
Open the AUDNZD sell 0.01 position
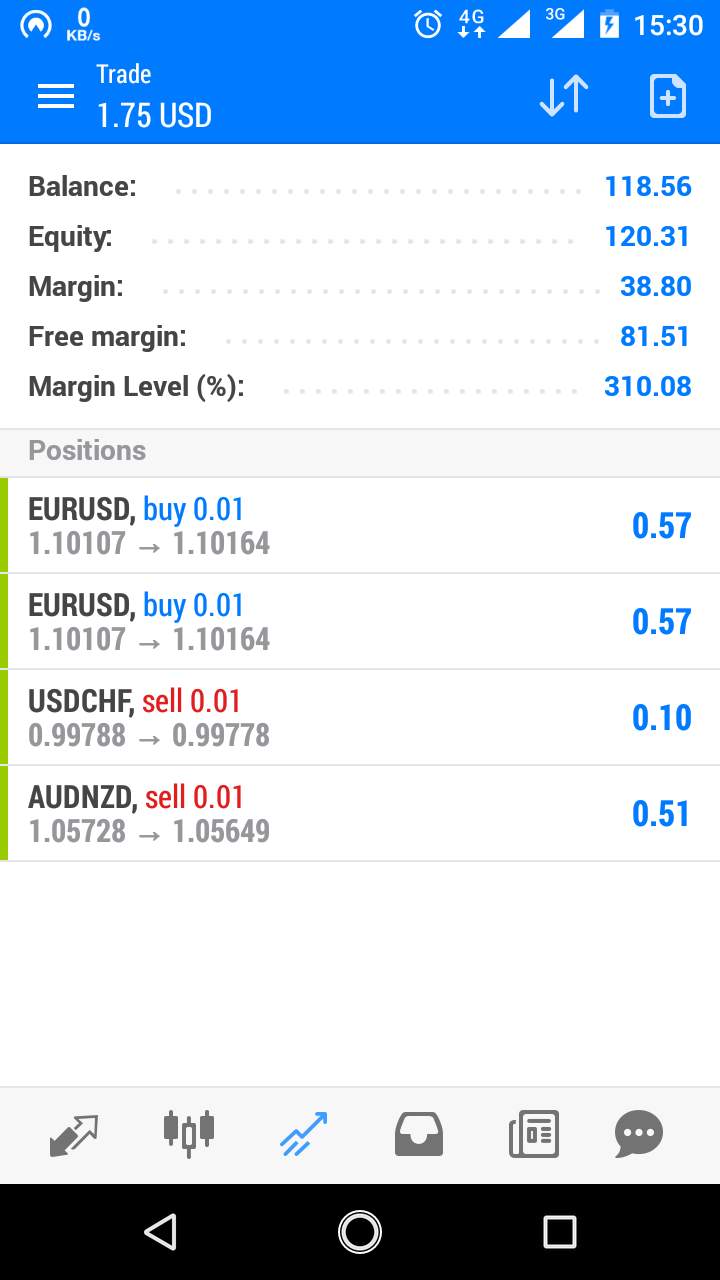360,814
